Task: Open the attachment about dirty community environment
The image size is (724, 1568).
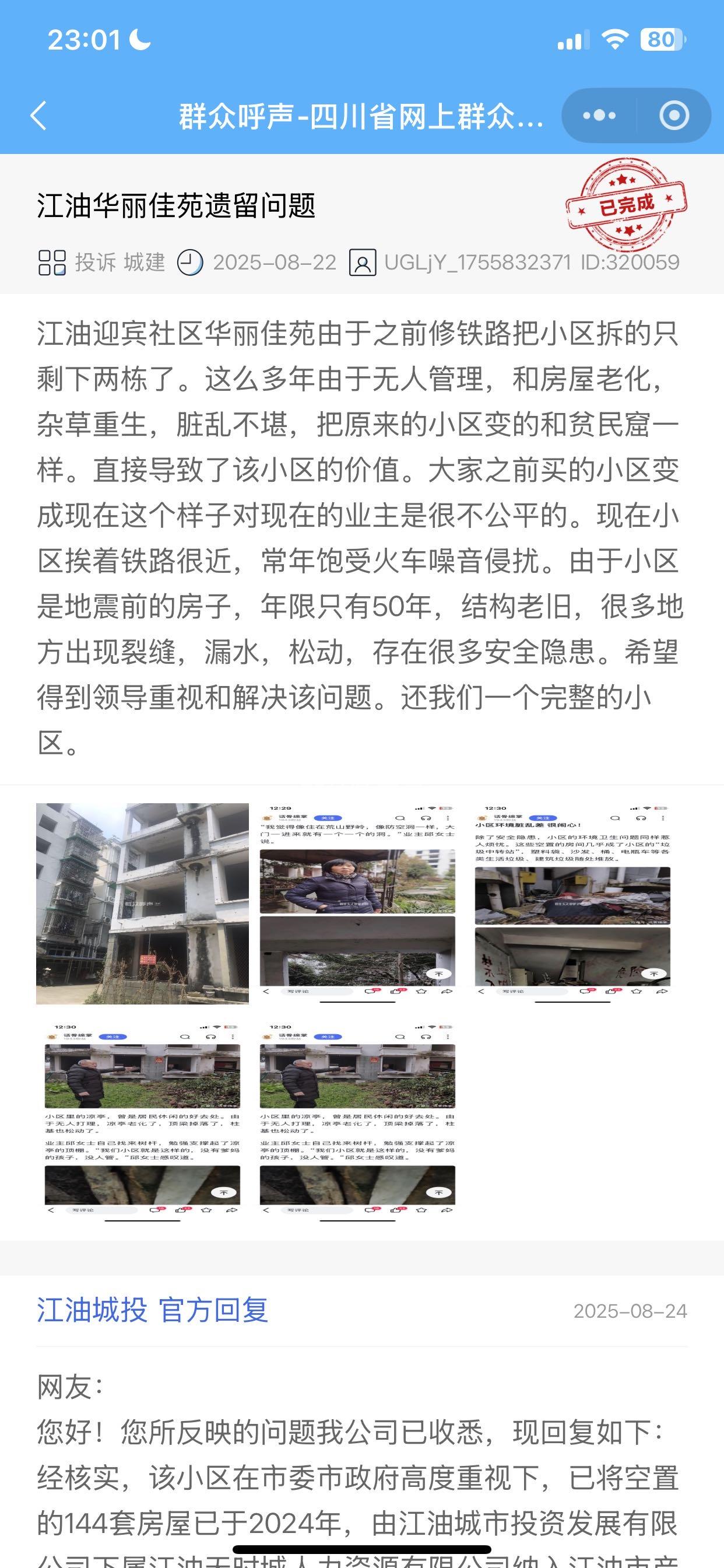Action: (x=572, y=904)
